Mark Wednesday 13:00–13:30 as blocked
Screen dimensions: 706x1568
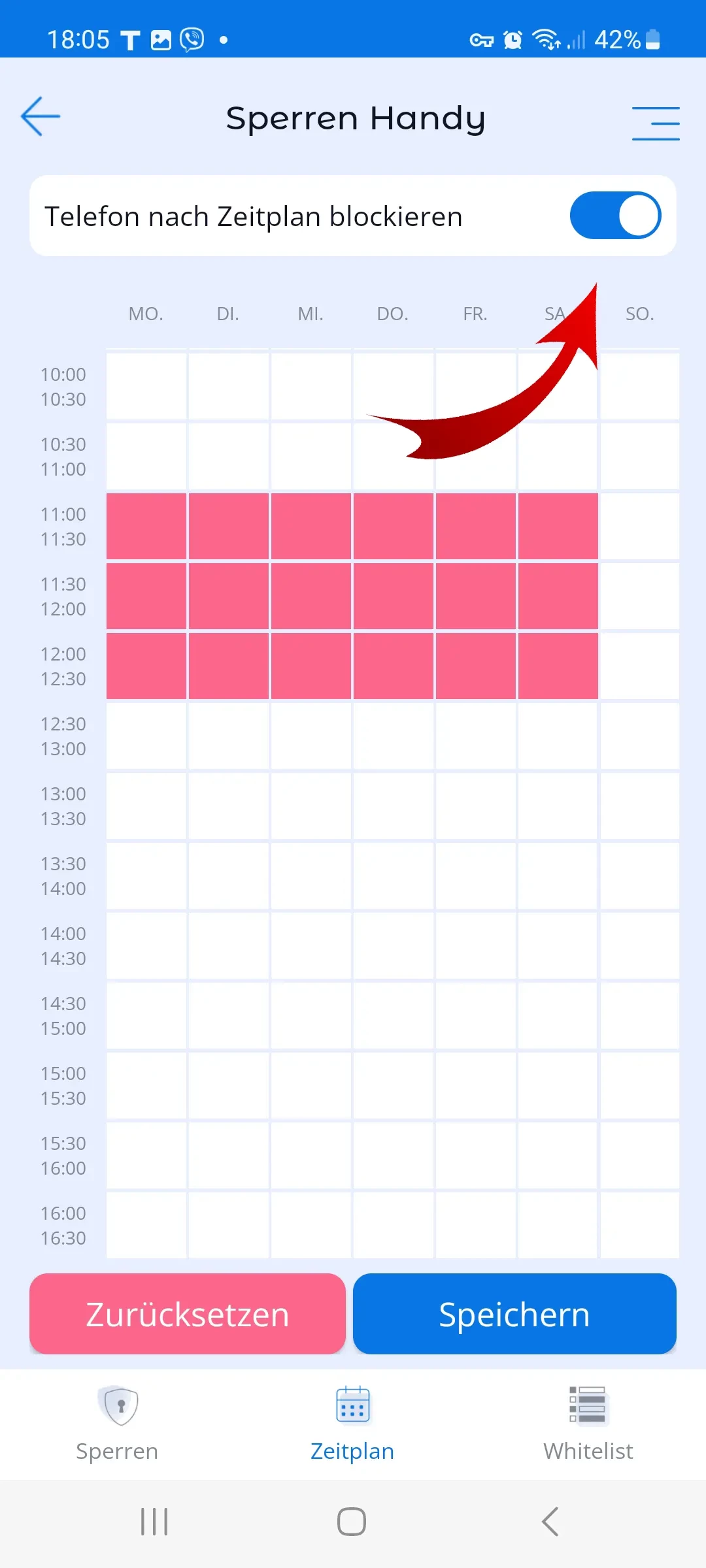click(x=311, y=806)
